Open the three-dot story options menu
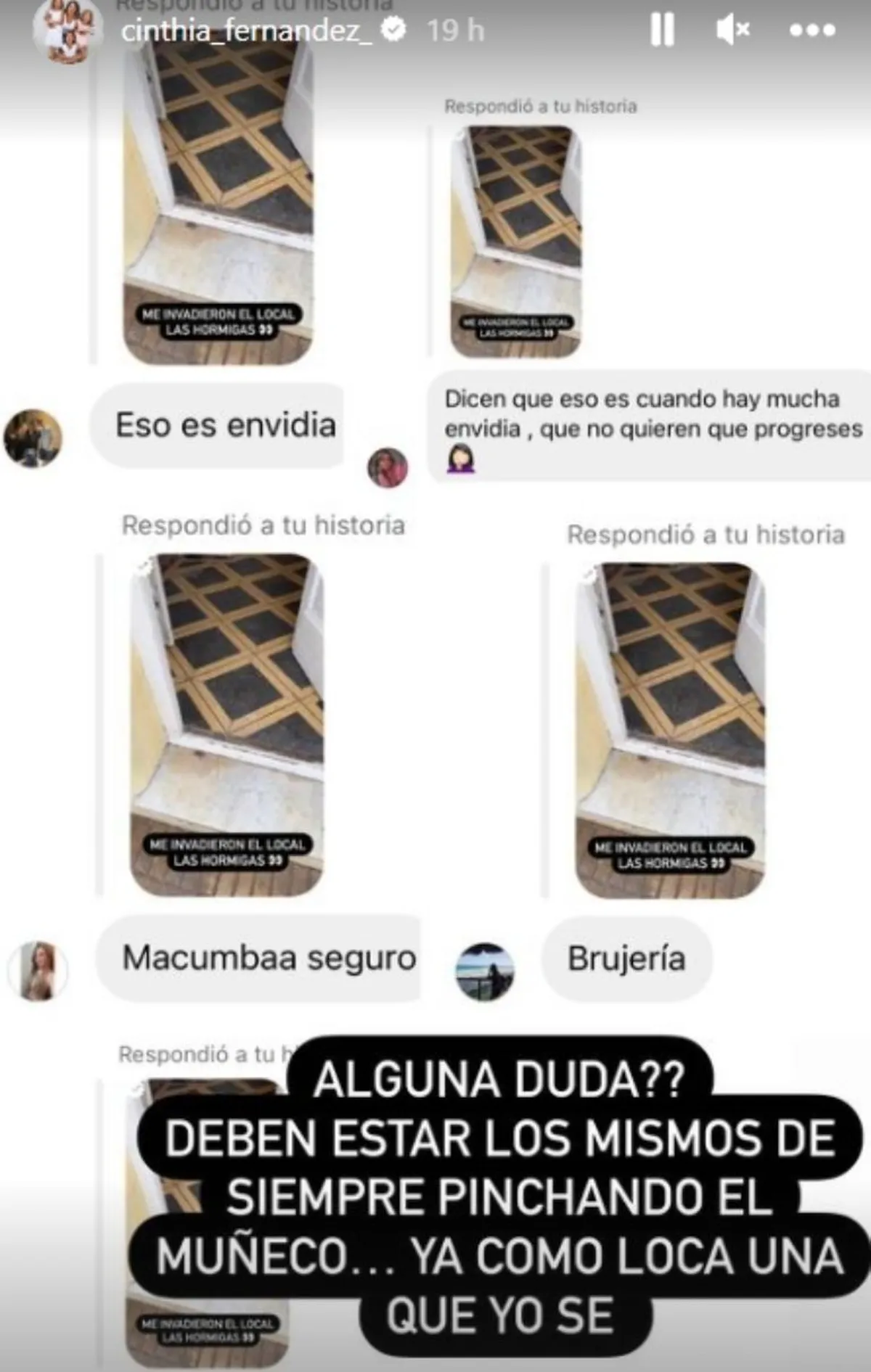Screen dimensions: 871x1372 tap(812, 30)
